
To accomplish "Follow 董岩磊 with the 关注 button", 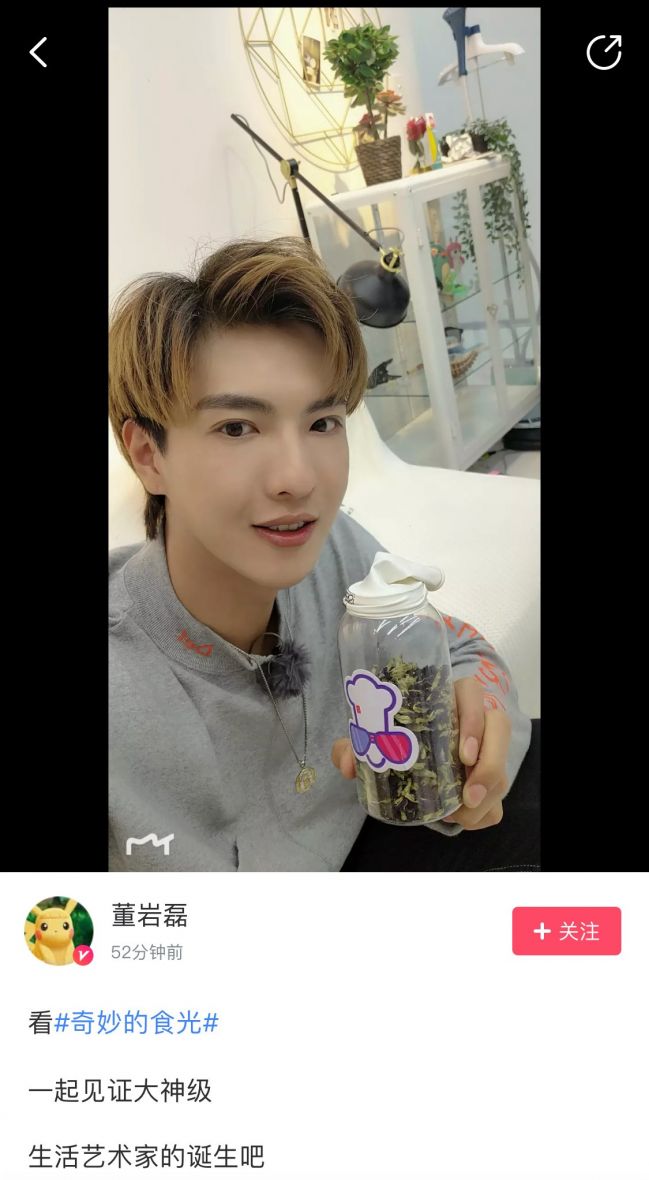I will [566, 931].
